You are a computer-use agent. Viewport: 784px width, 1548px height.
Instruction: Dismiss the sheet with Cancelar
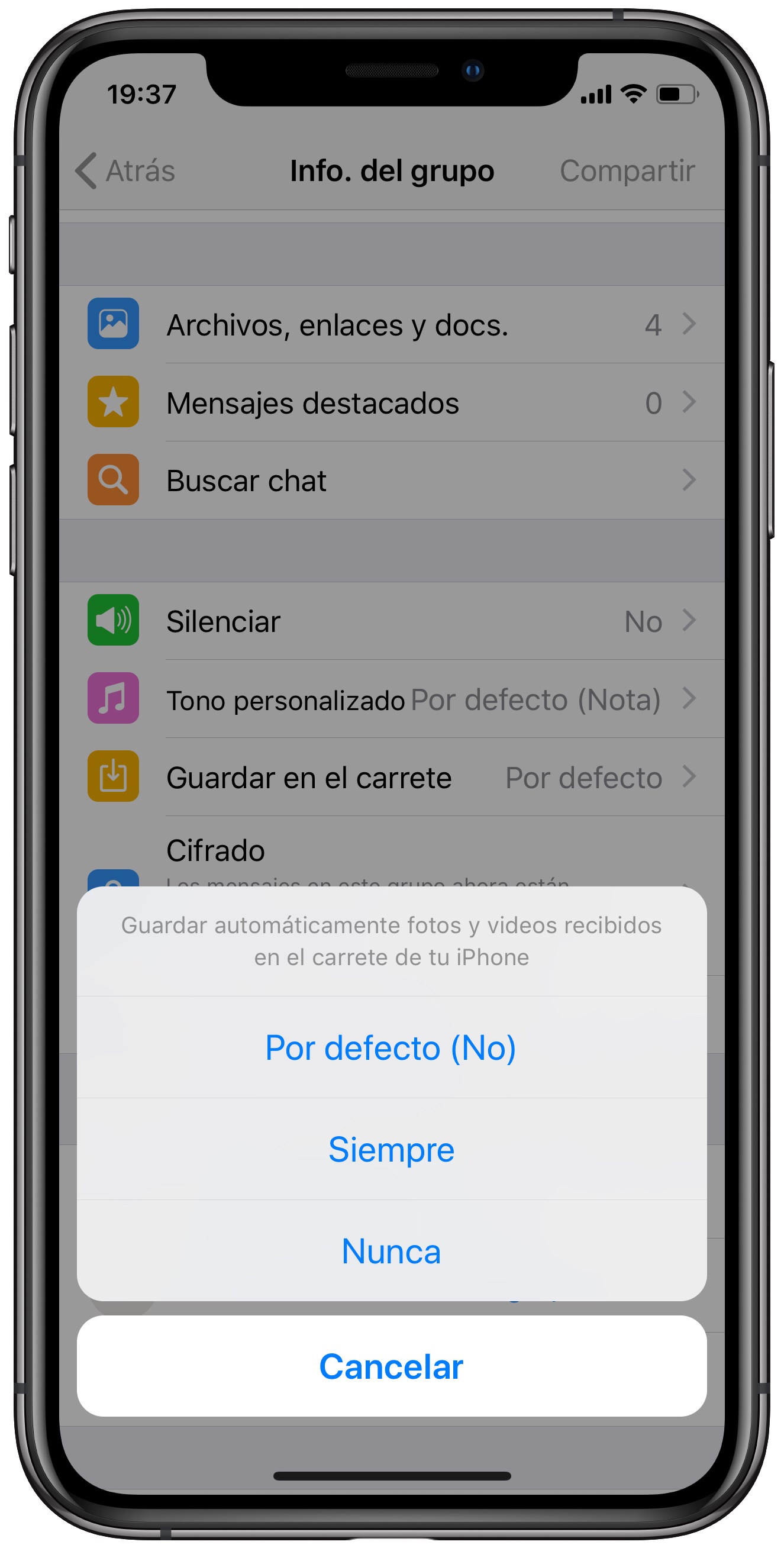[391, 1366]
